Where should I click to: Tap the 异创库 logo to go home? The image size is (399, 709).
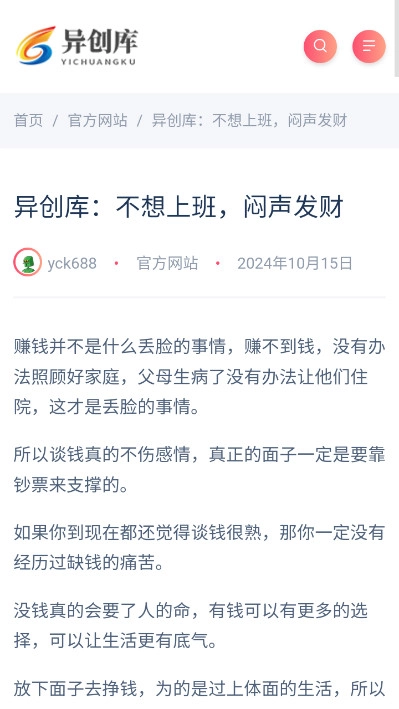click(76, 46)
